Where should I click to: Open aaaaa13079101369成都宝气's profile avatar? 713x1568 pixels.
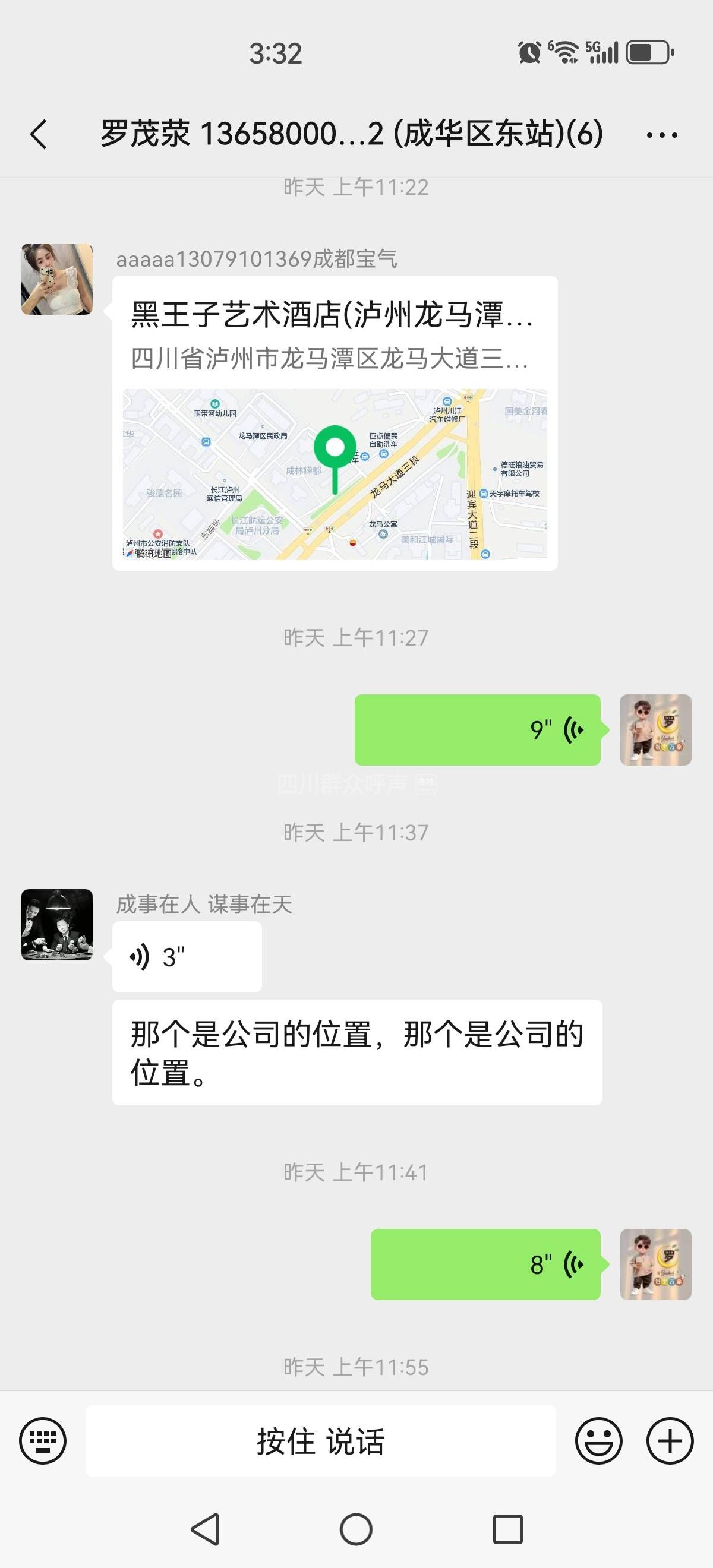coord(57,279)
